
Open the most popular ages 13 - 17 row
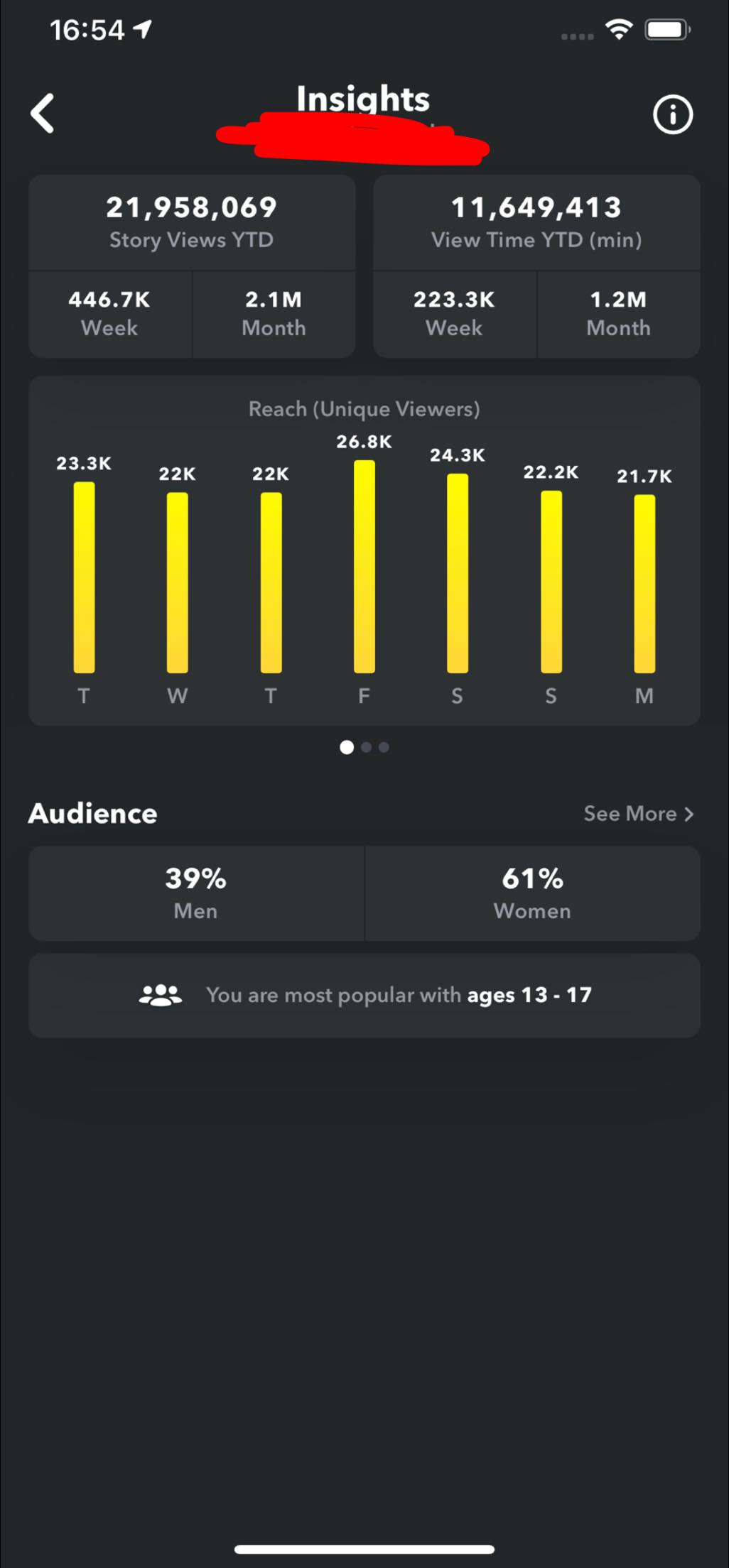(364, 996)
